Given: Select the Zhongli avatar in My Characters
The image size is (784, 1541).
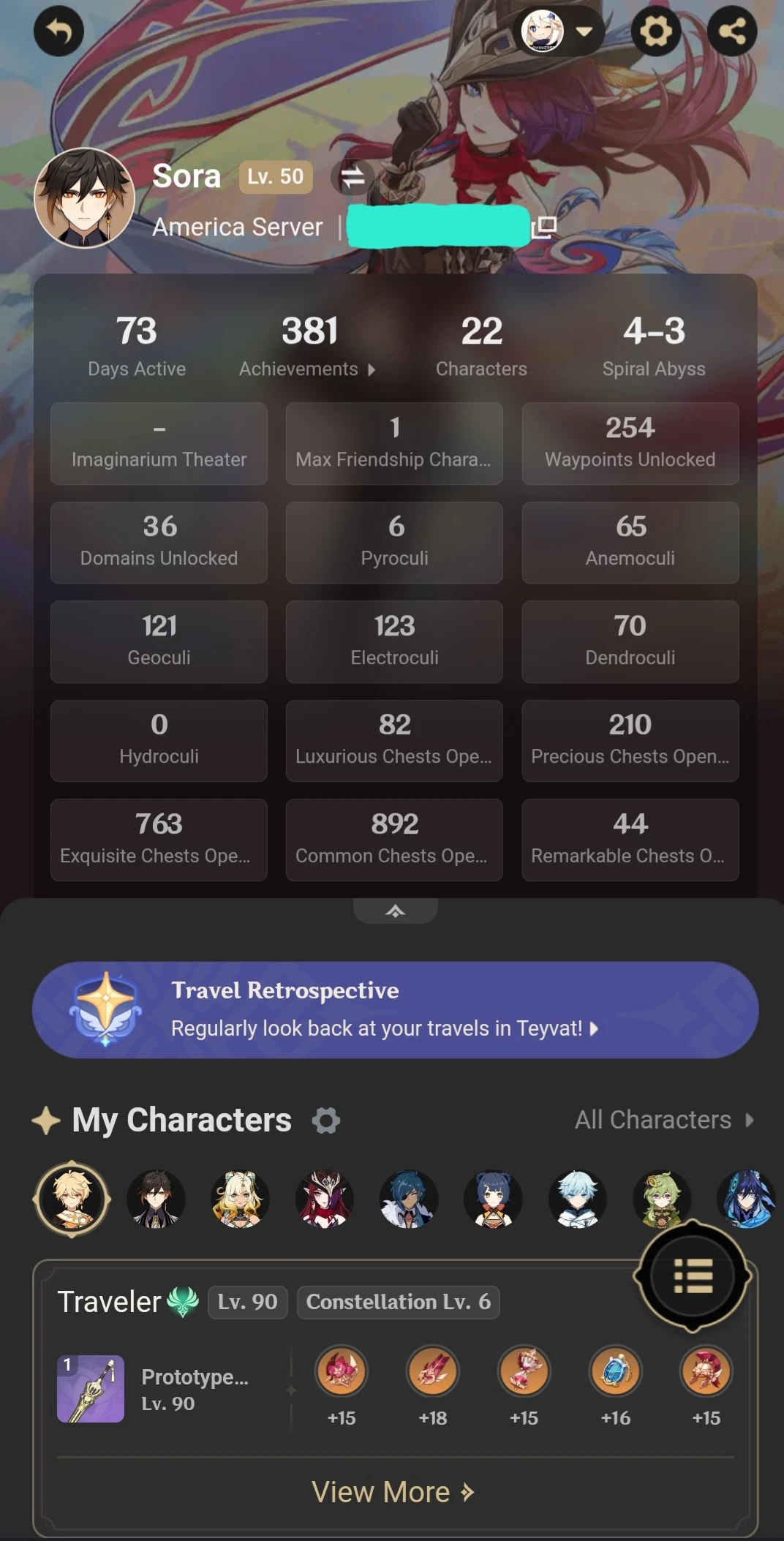Looking at the screenshot, I should 156,1199.
